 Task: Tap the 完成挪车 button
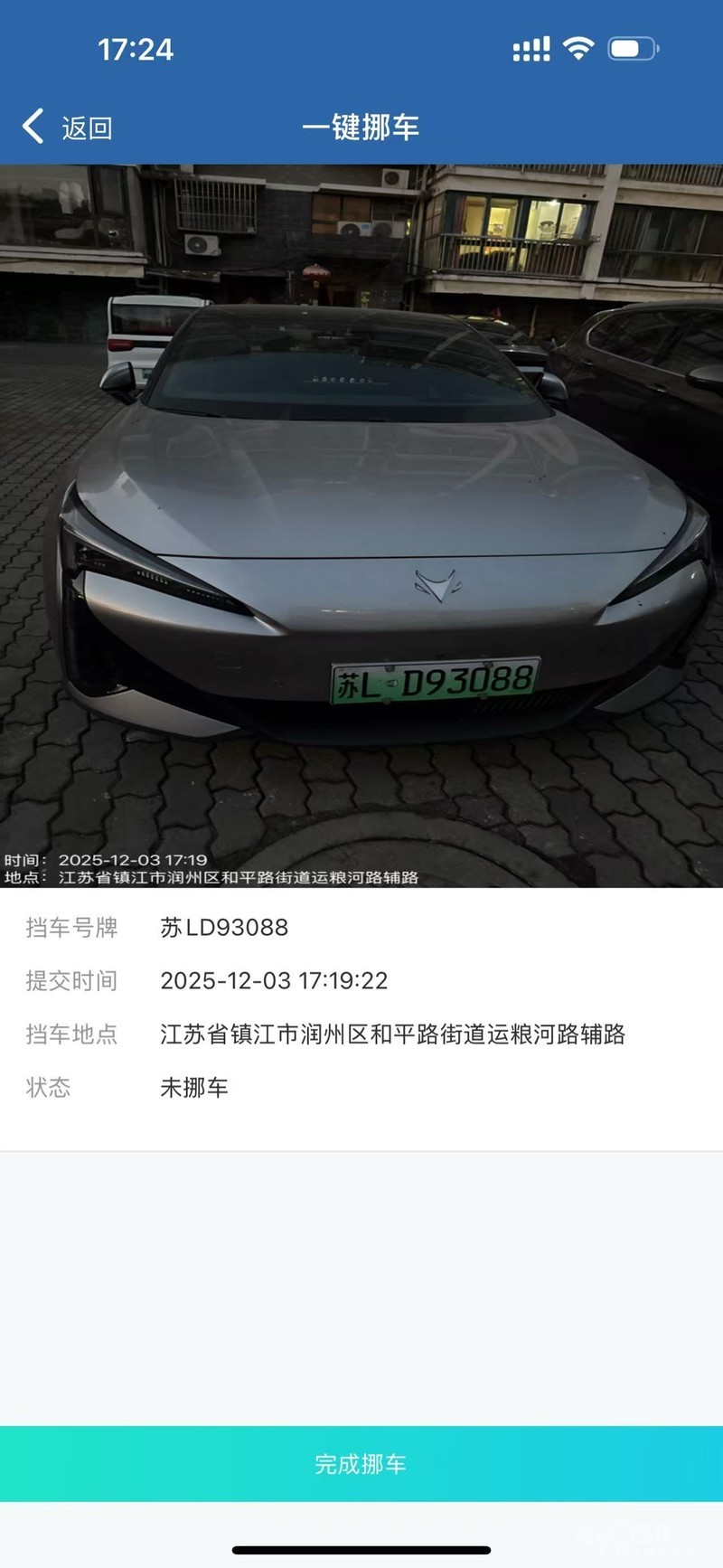(361, 1463)
